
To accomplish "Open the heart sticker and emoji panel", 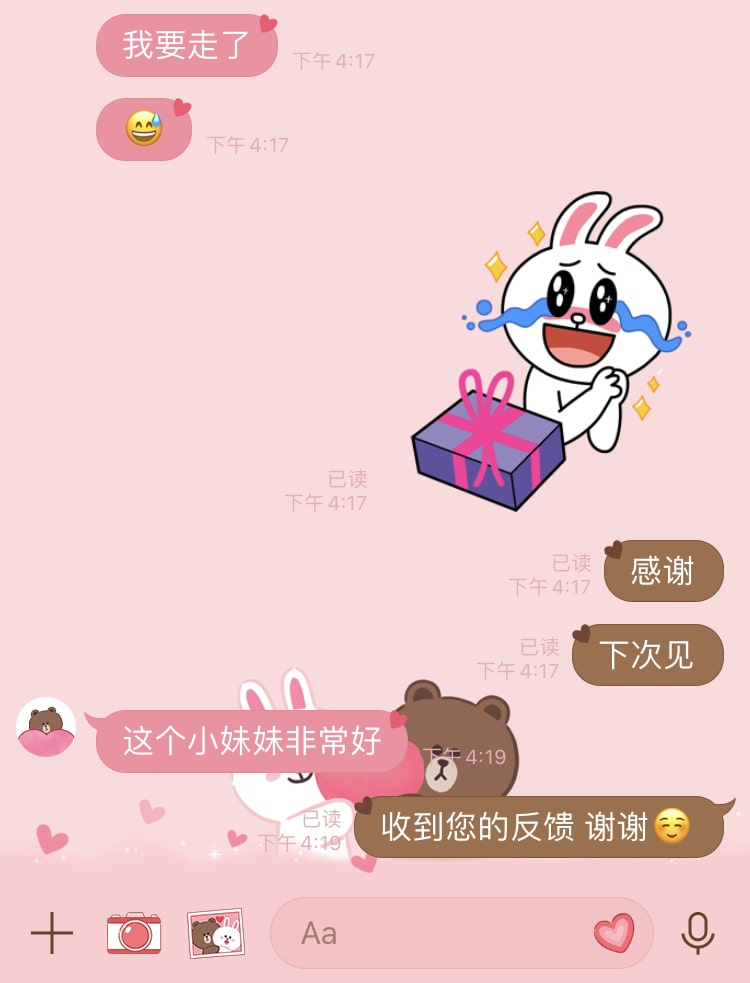I will 614,933.
